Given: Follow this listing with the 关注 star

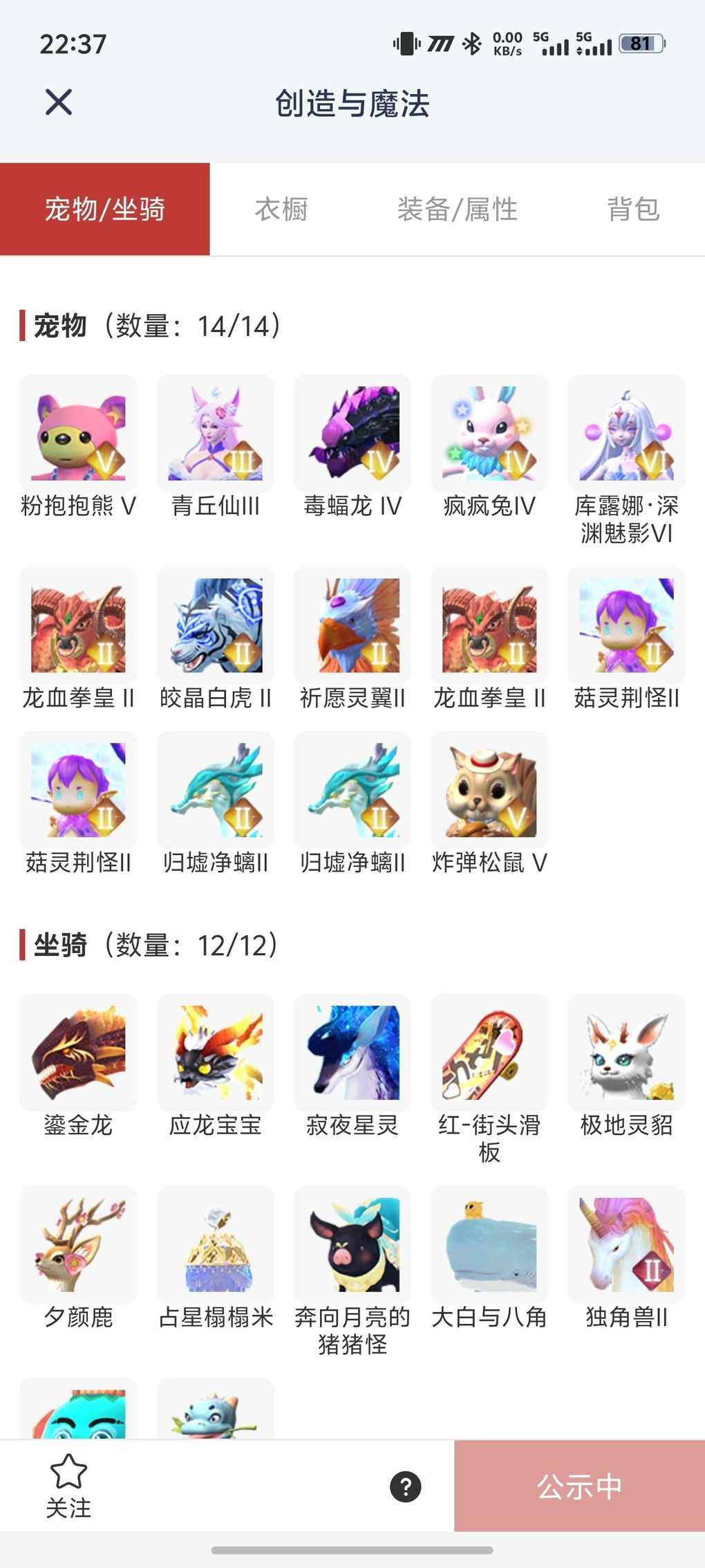Looking at the screenshot, I should [68, 1486].
